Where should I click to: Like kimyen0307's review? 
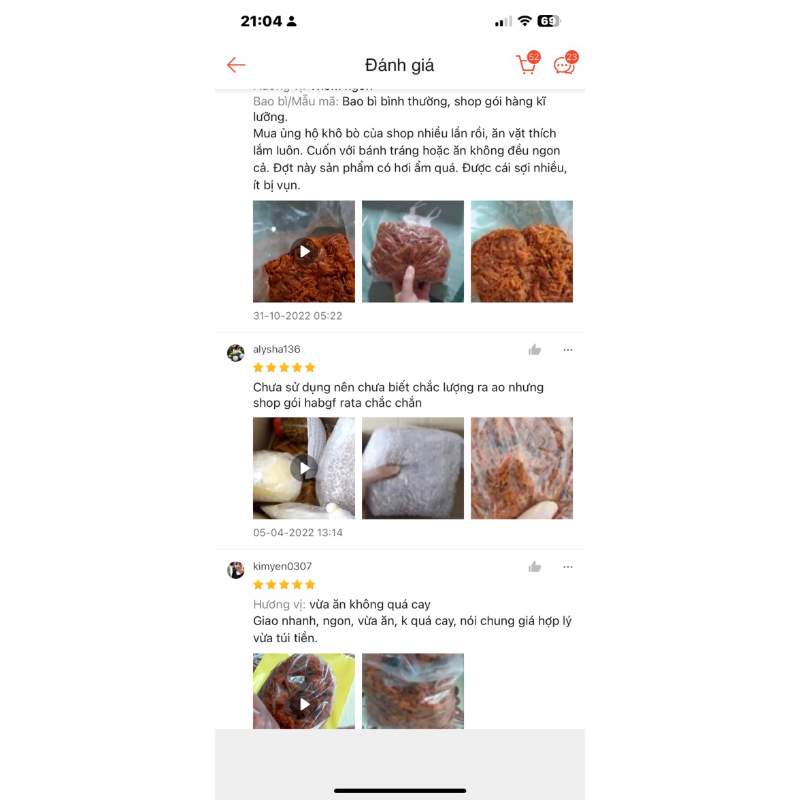tap(535, 567)
